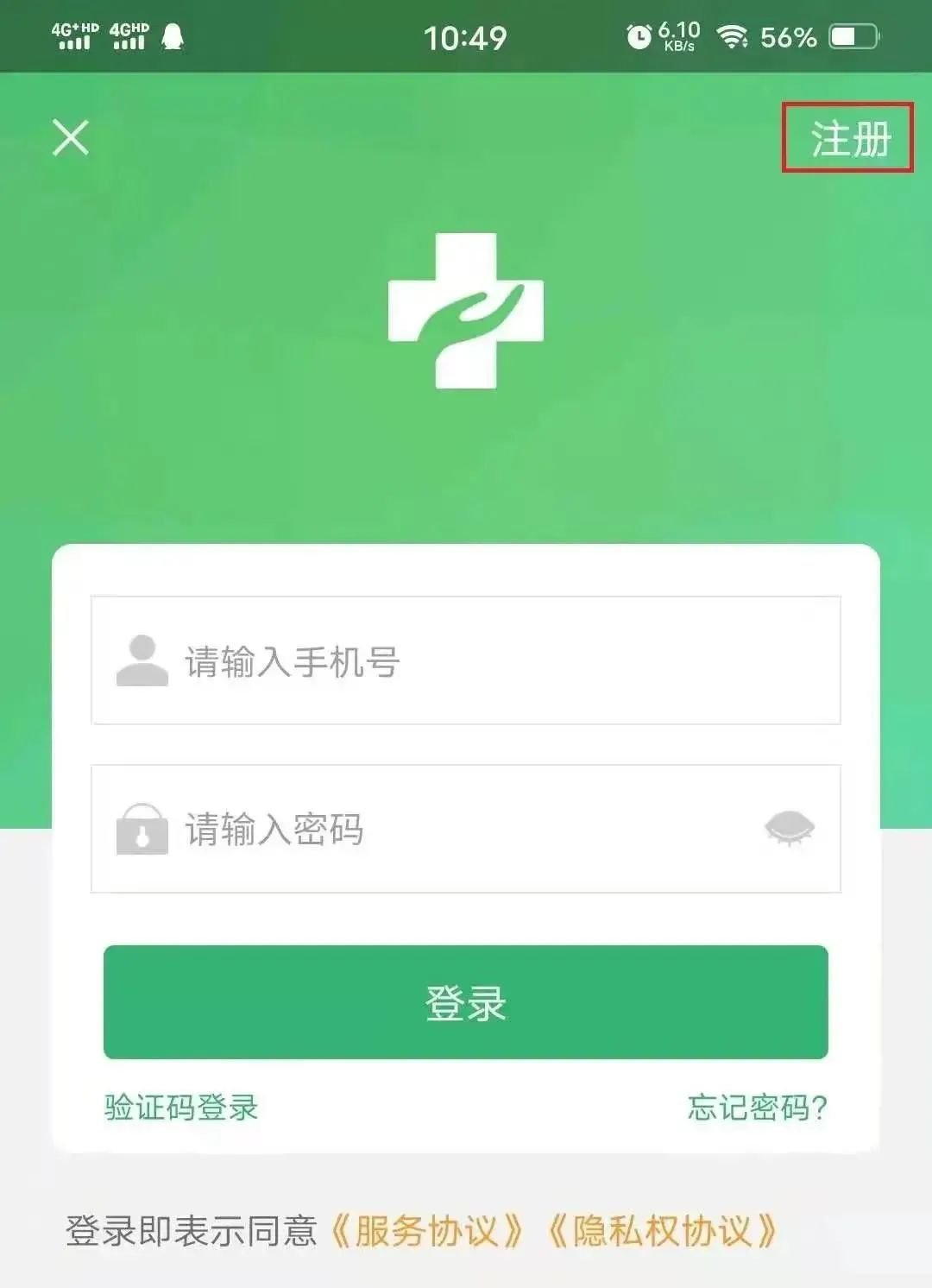
Task: Toggle password visibility eye icon
Action: pyautogui.click(x=789, y=828)
